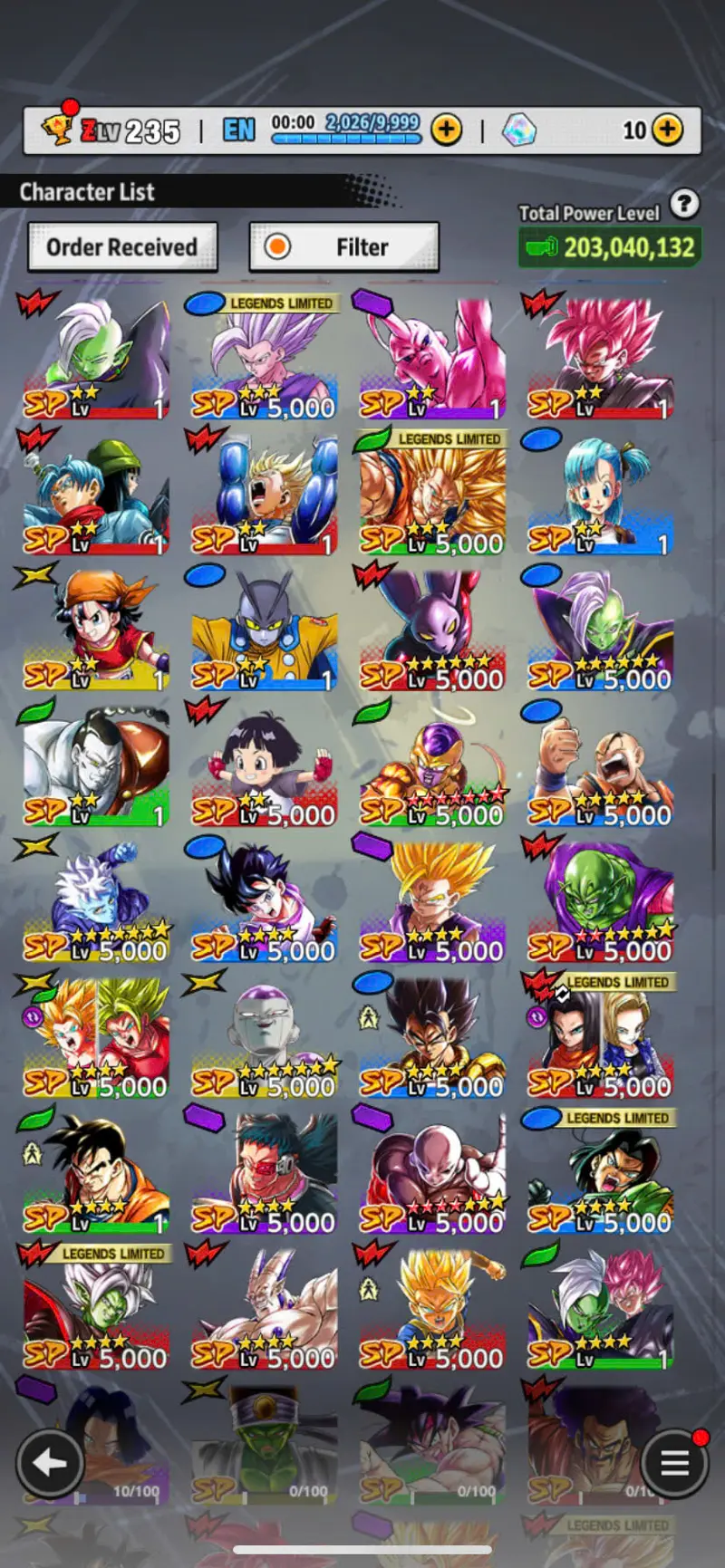Viewport: 725px width, 1568px height.
Task: Select Legends Limited Android 17 and 18 card
Action: 601,1037
